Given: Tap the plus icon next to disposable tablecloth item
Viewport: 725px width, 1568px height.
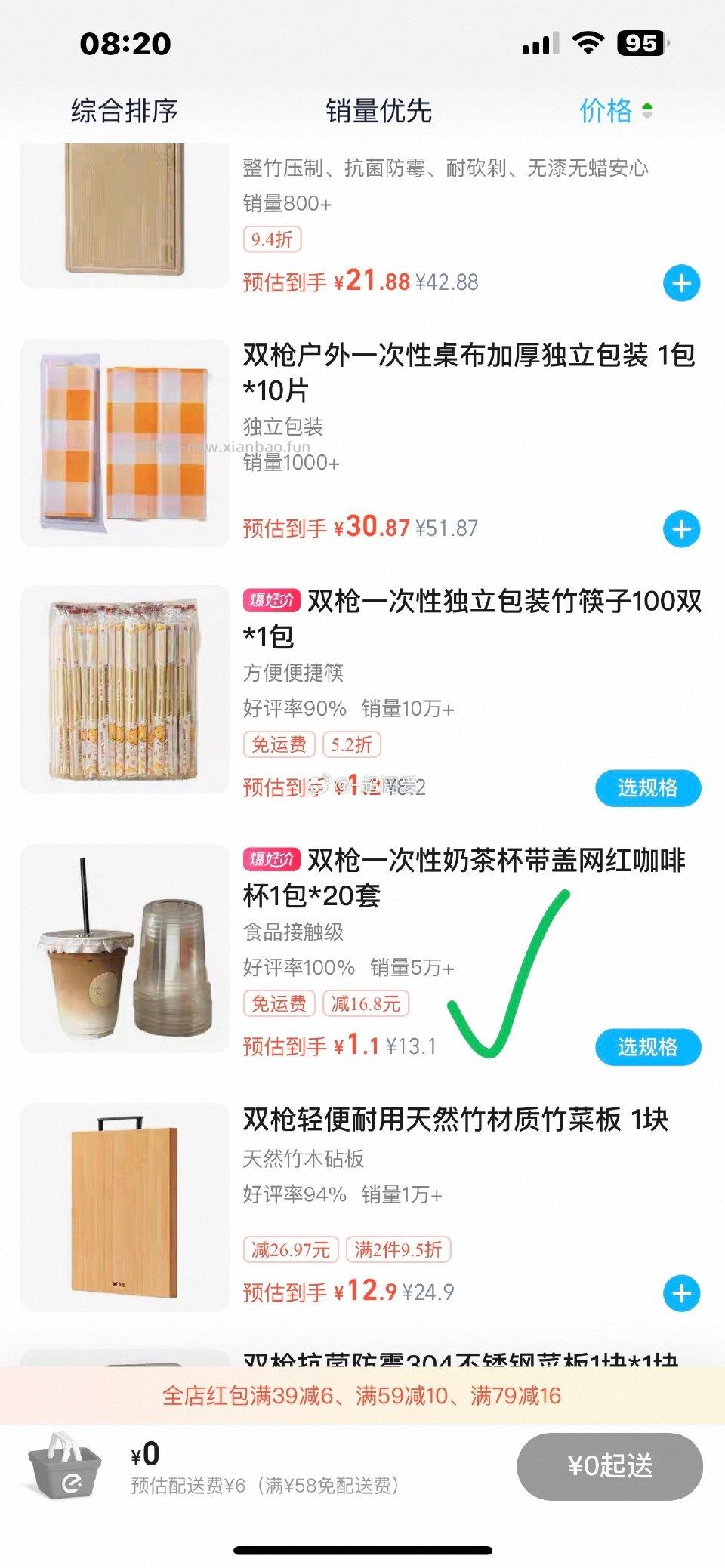Looking at the screenshot, I should pos(682,528).
